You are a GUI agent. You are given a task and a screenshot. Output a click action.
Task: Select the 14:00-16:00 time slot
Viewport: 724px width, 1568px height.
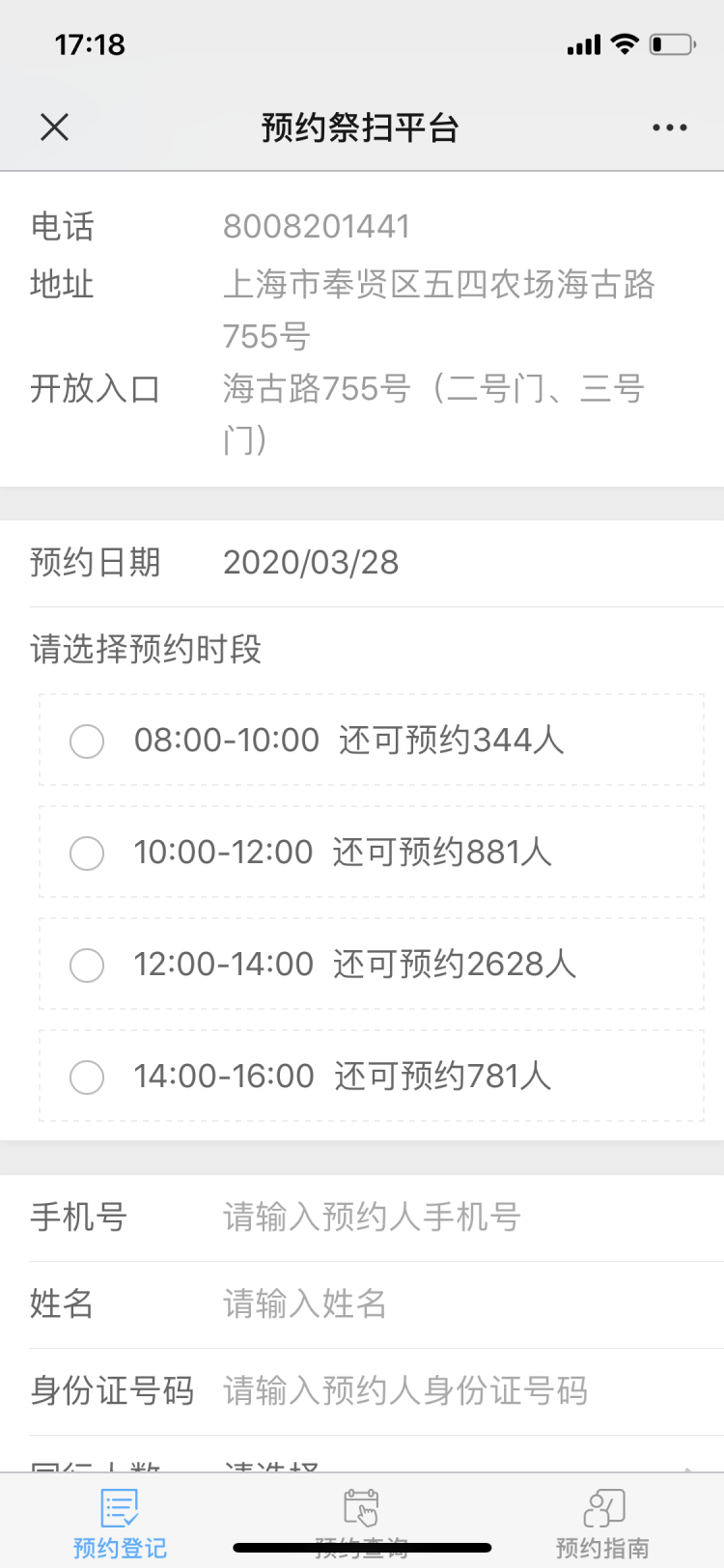[87, 1077]
